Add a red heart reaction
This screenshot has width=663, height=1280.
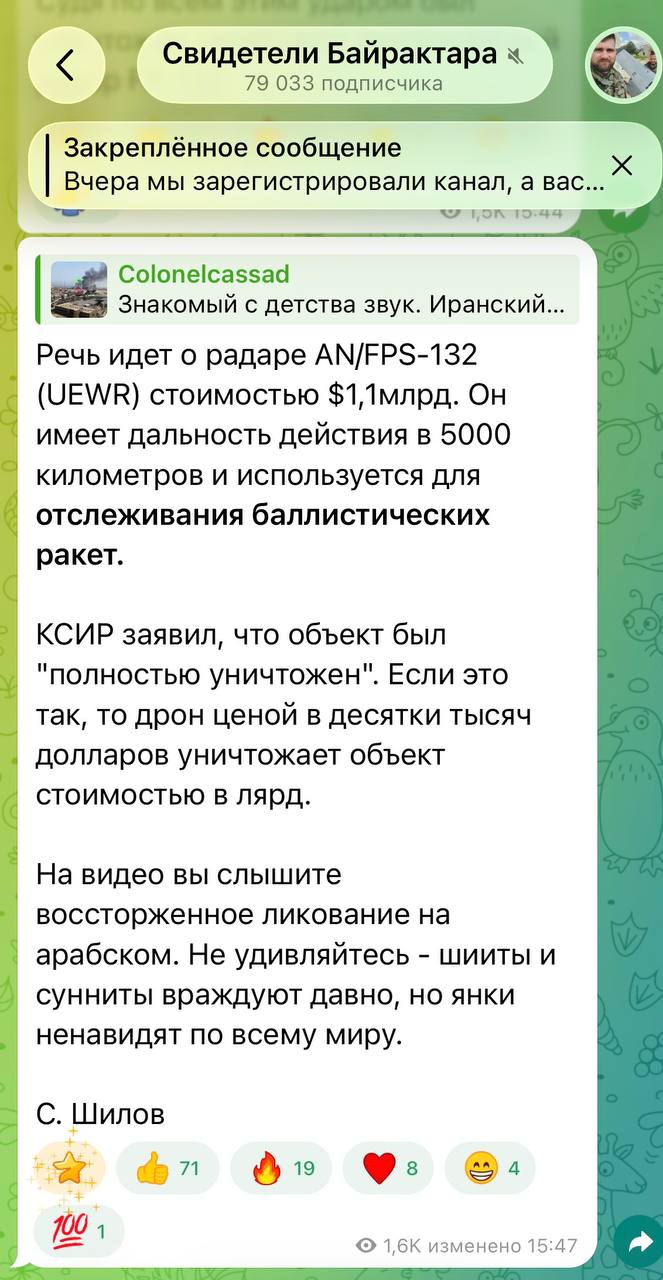pos(394,1168)
